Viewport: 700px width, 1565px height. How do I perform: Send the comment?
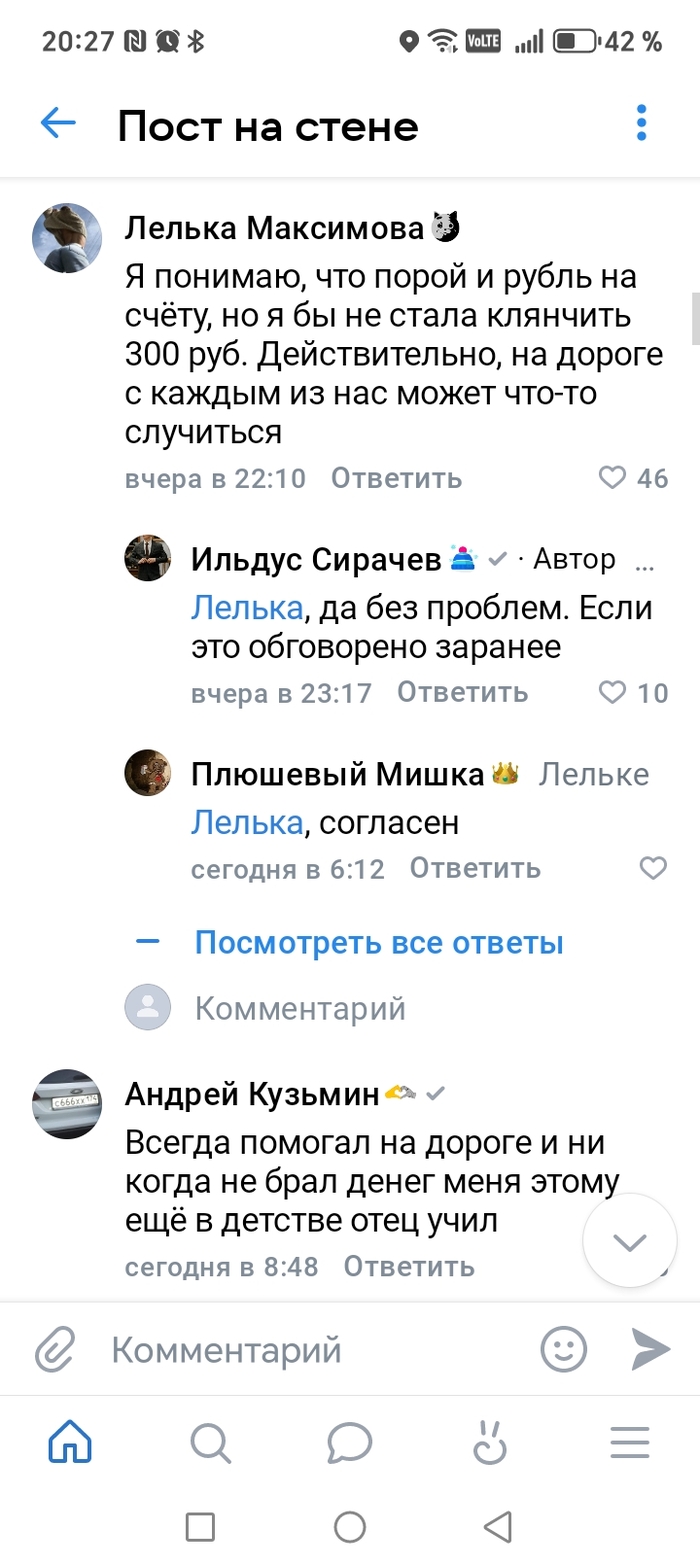(650, 1351)
